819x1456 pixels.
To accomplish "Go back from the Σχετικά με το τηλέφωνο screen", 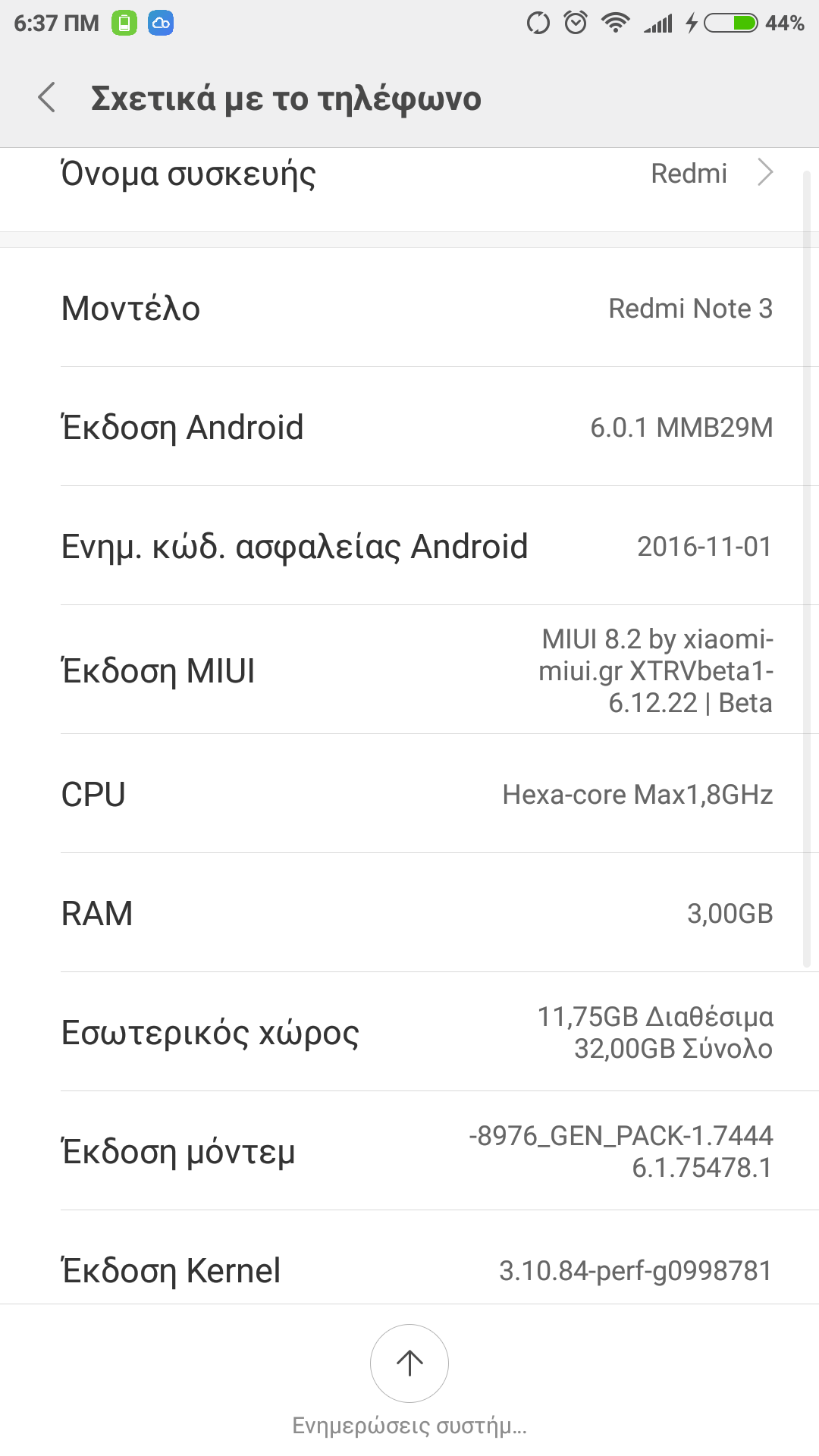I will pyautogui.click(x=47, y=98).
